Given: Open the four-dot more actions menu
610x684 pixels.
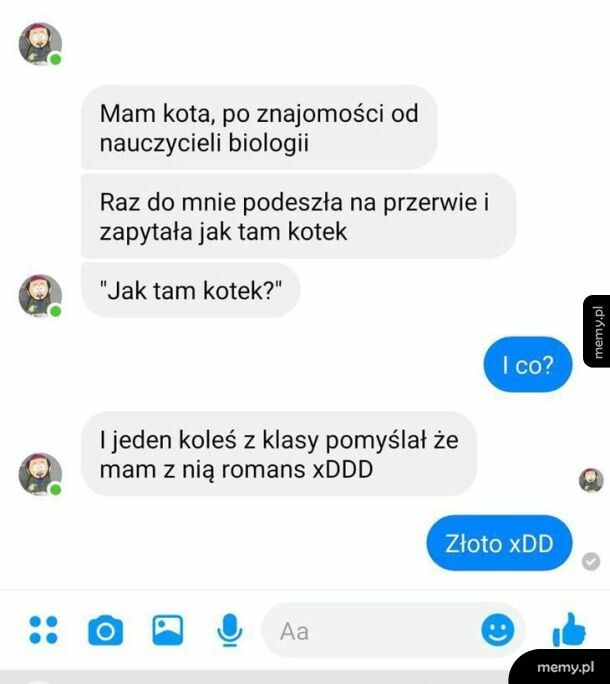Looking at the screenshot, I should (41, 630).
